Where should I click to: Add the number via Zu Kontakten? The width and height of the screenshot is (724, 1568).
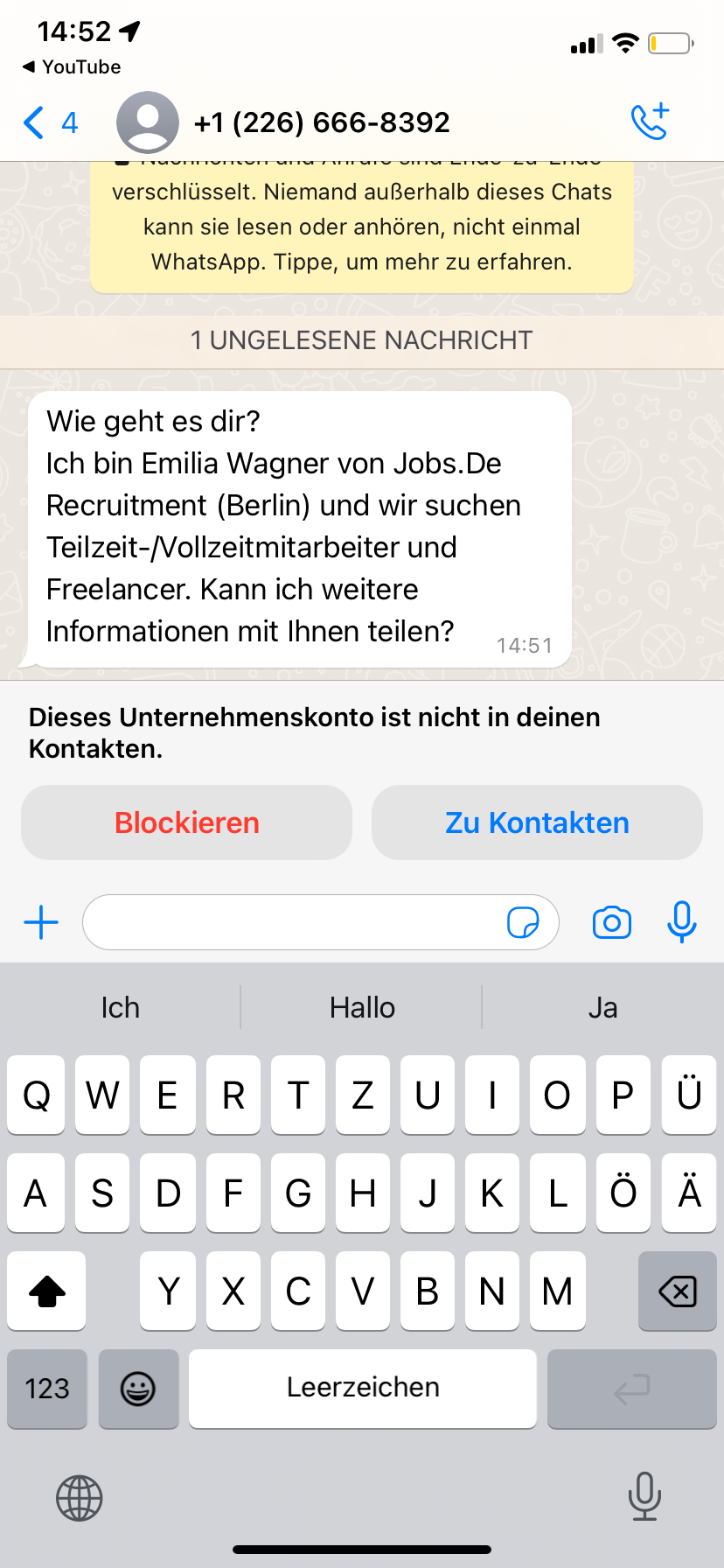pyautogui.click(x=537, y=822)
